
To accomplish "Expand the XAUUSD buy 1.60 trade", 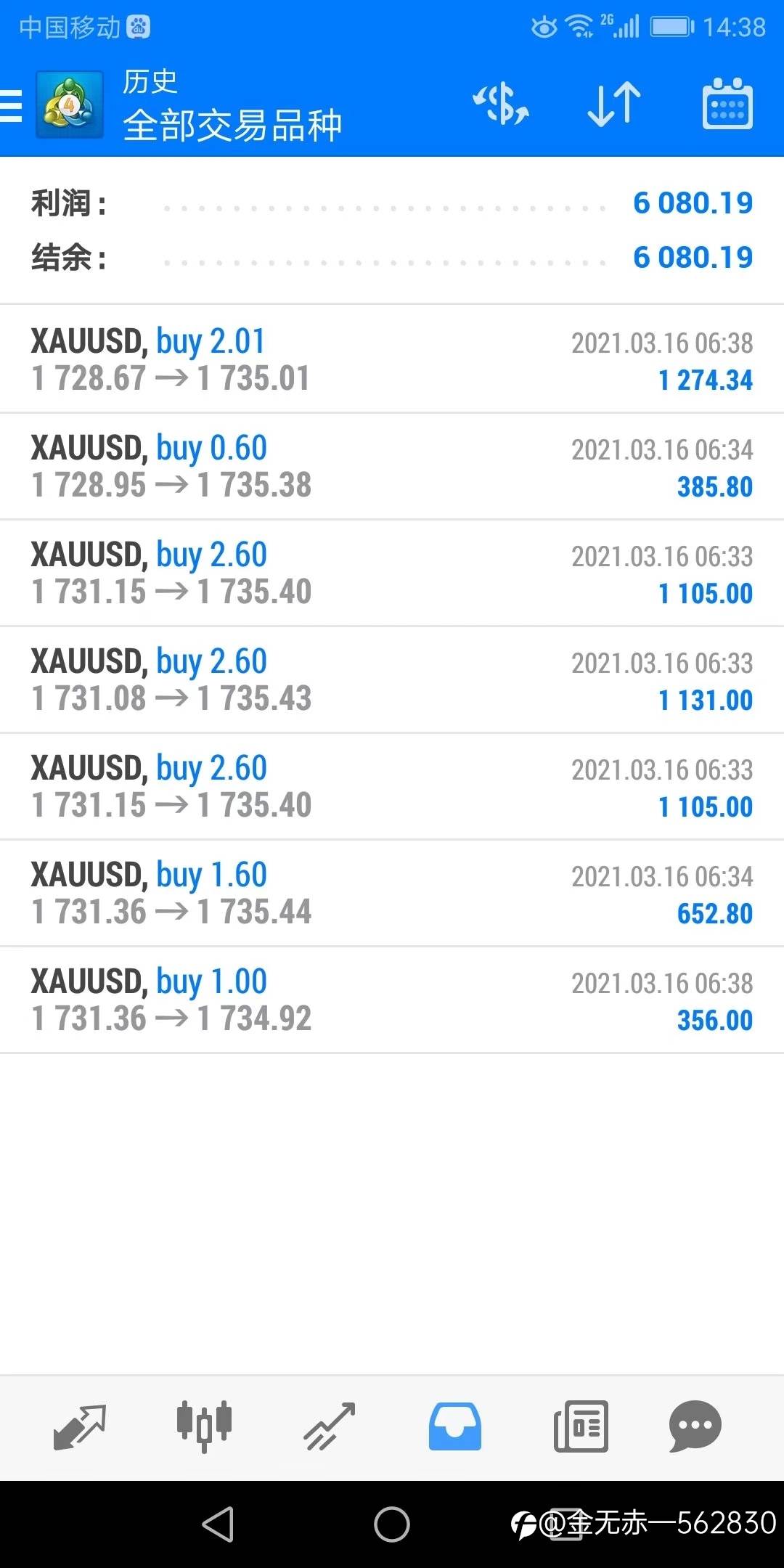I will tap(392, 894).
